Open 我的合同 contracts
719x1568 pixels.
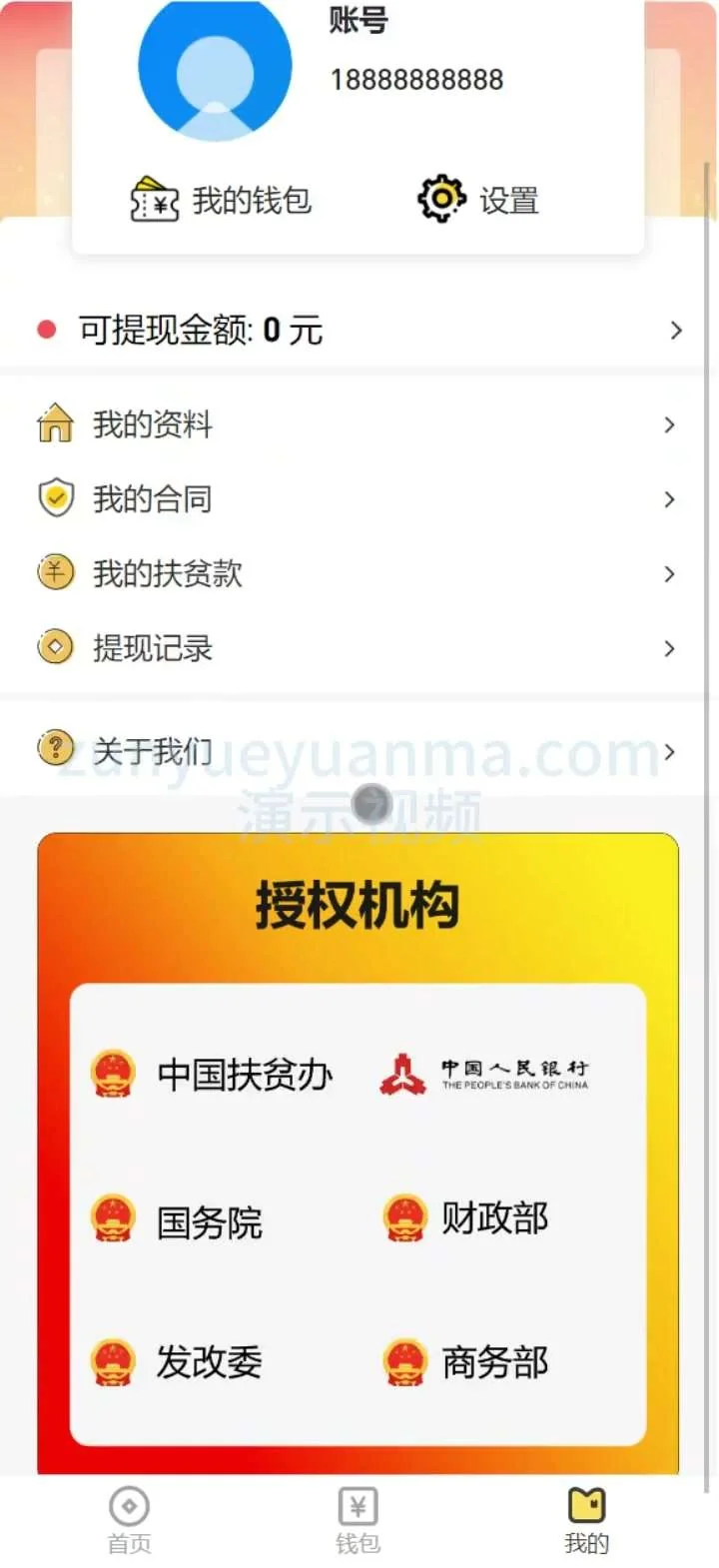tap(358, 498)
